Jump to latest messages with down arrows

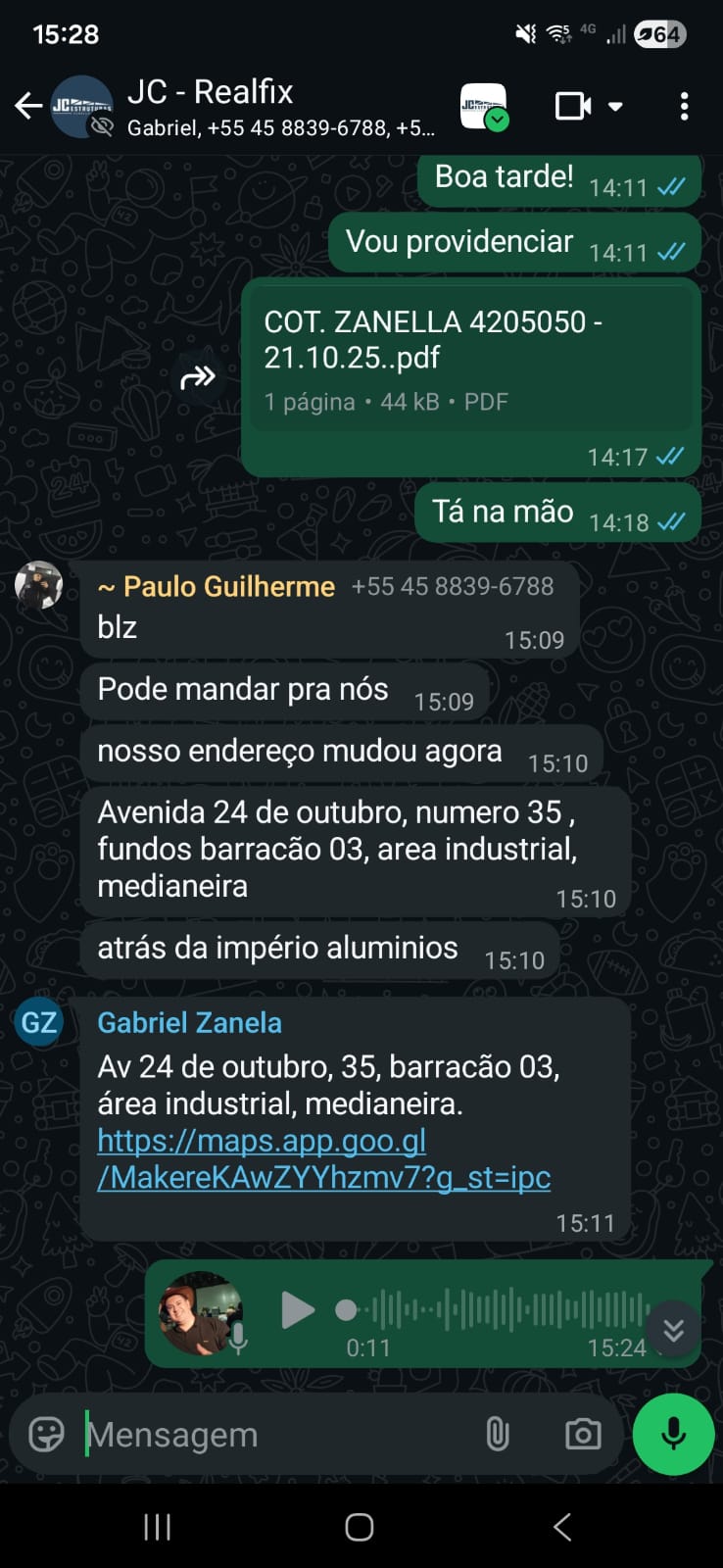(674, 1330)
